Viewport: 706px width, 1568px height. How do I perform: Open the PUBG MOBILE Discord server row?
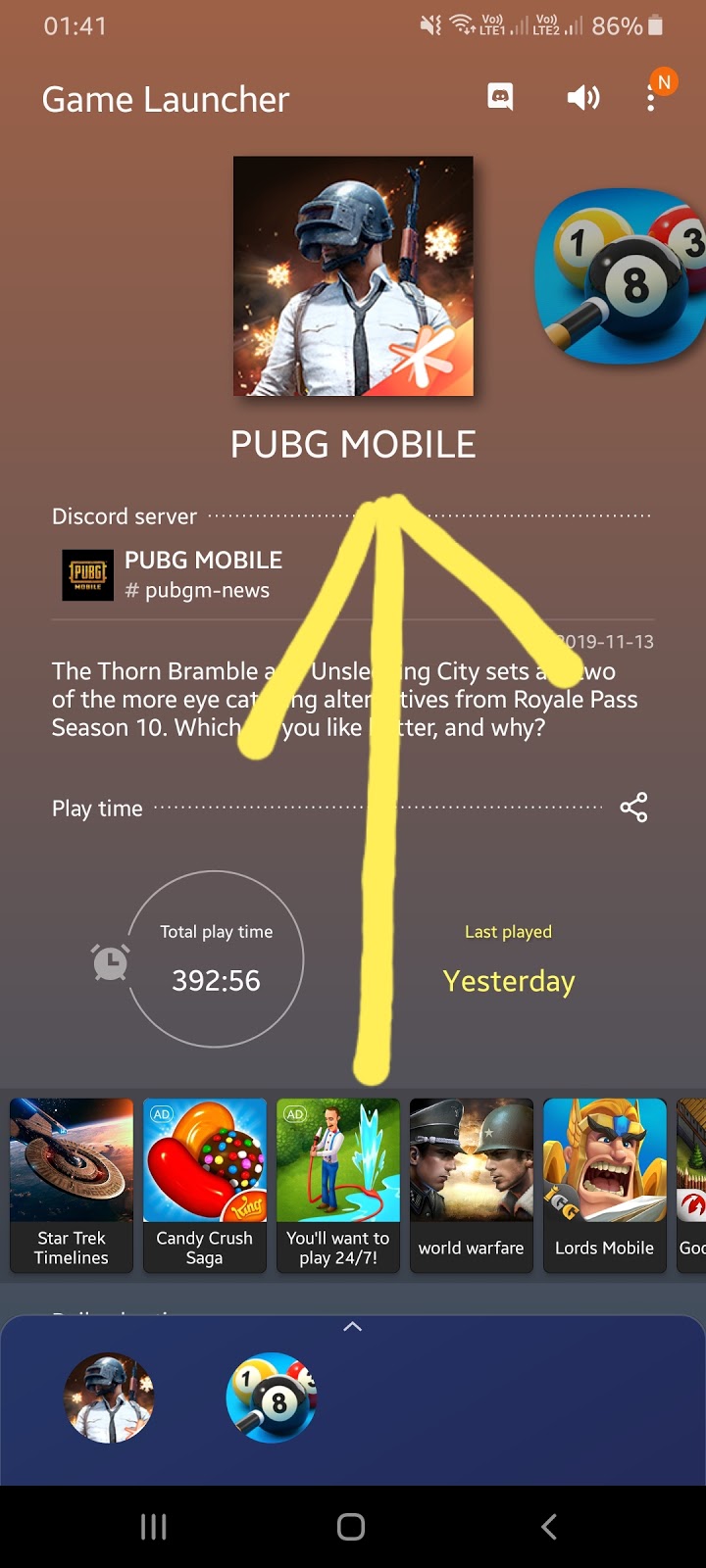[x=353, y=574]
